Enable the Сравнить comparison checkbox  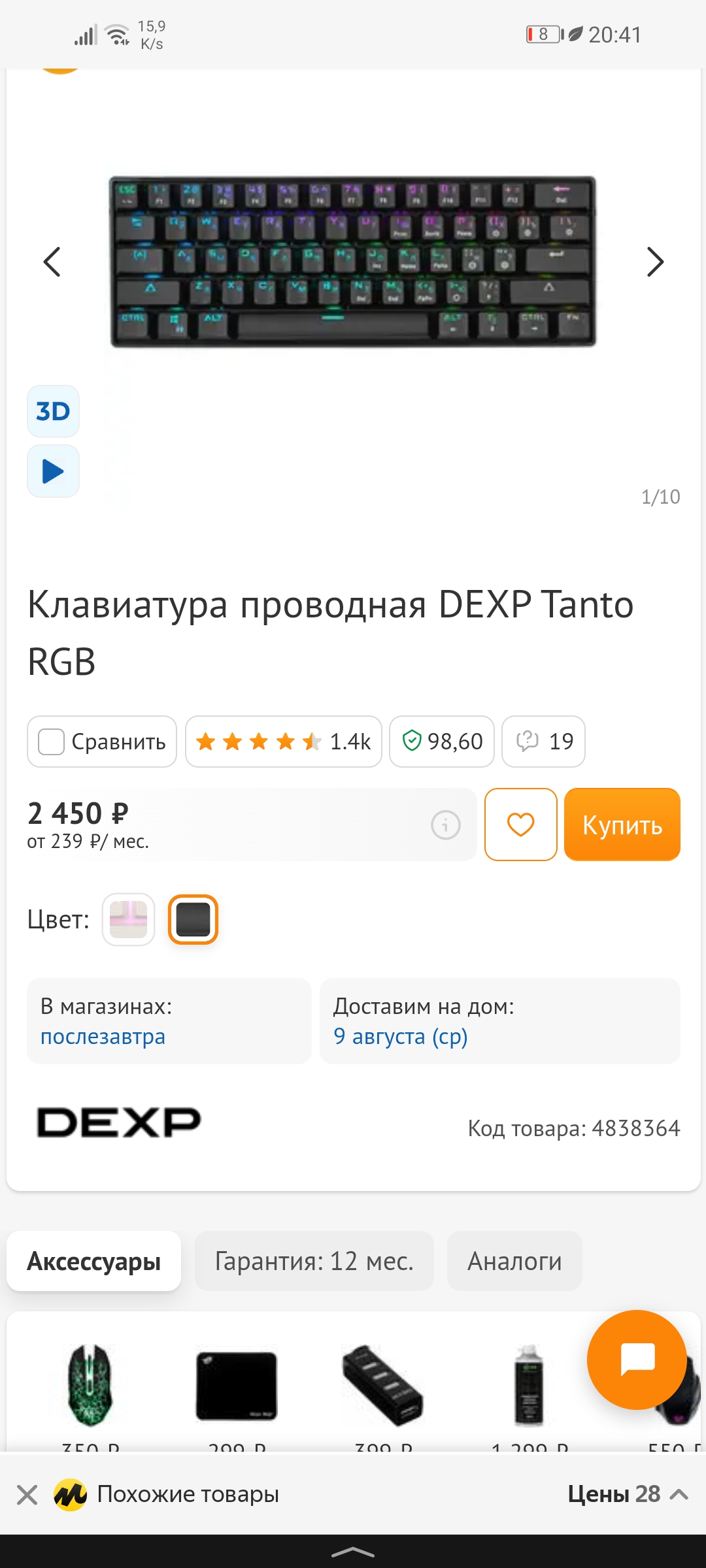[50, 741]
